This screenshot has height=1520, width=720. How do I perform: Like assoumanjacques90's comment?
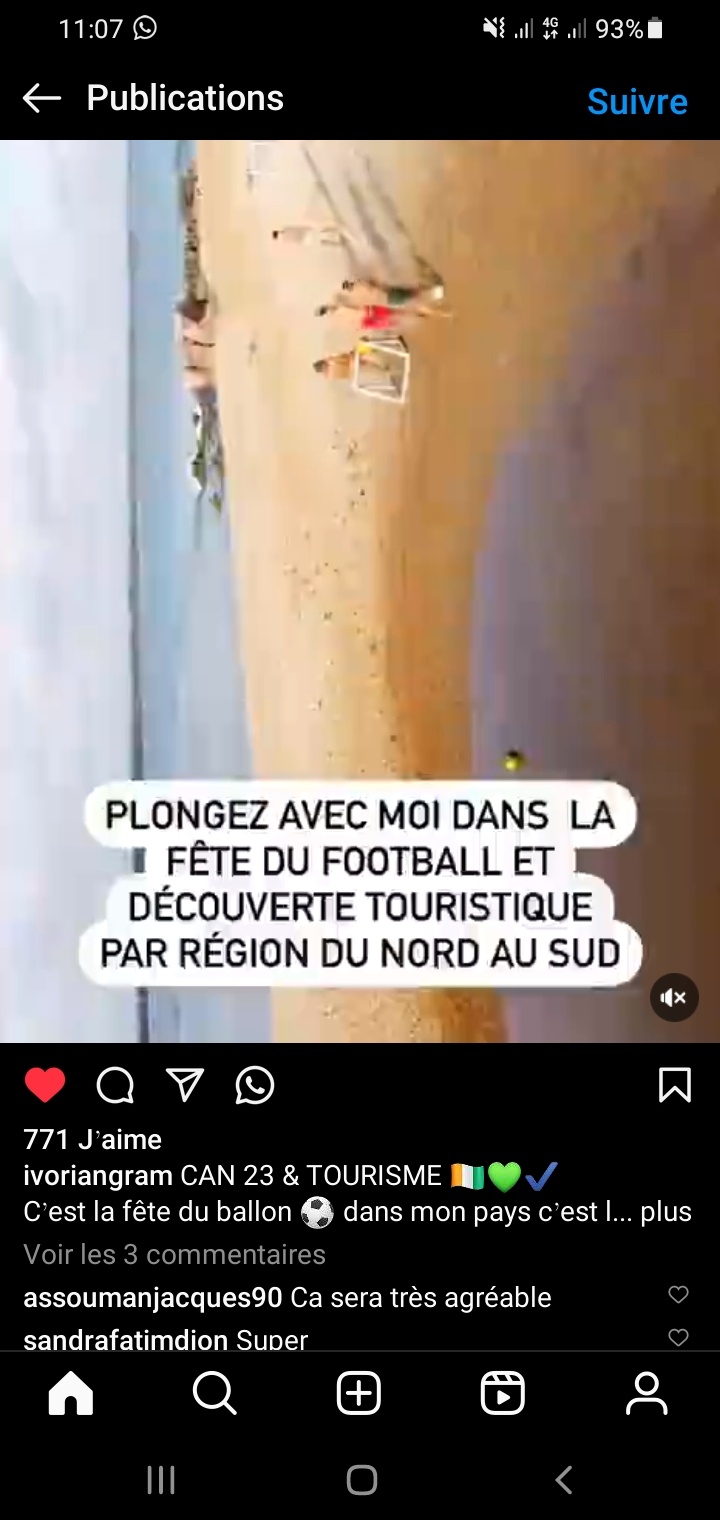678,1295
